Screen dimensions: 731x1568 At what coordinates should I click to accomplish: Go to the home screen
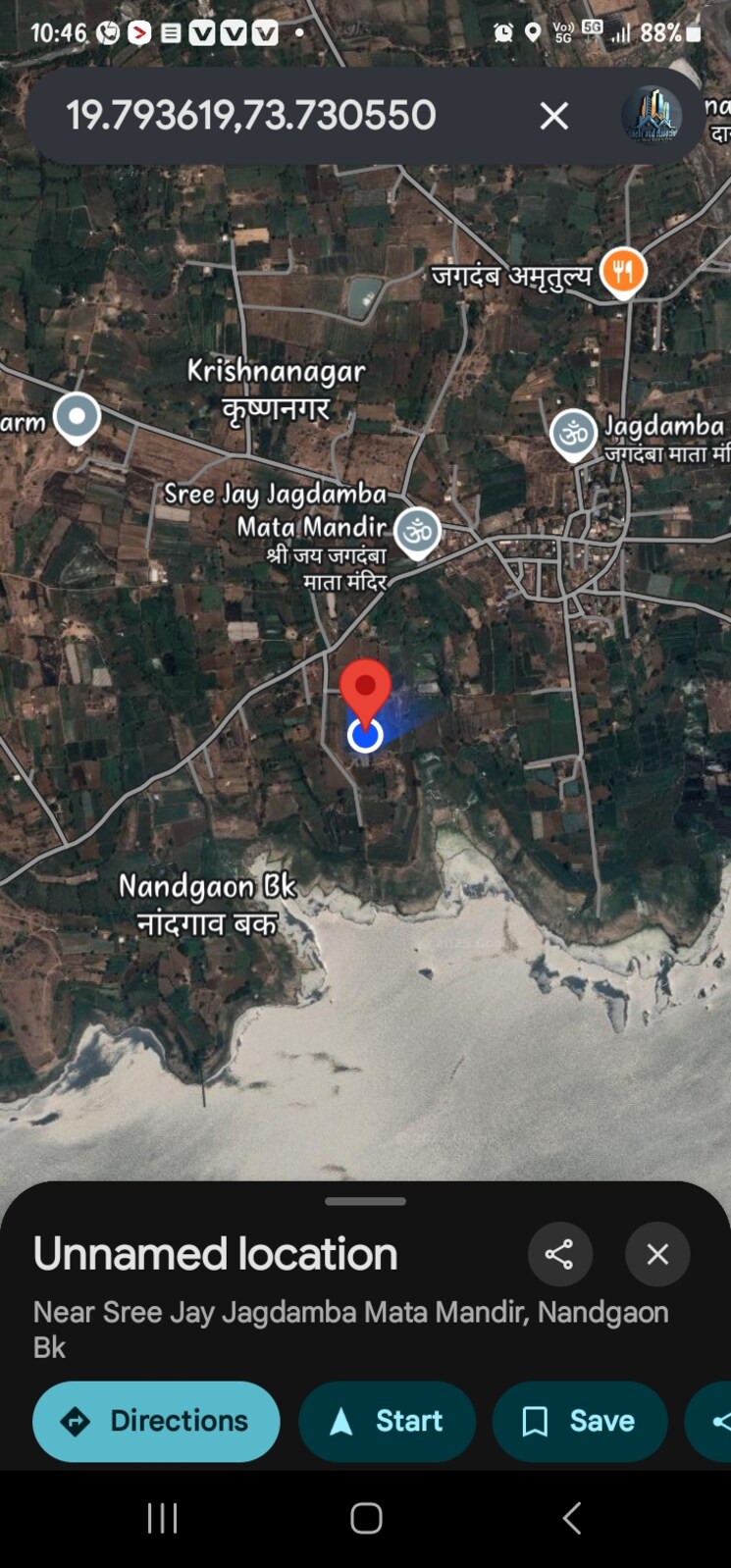(365, 1518)
